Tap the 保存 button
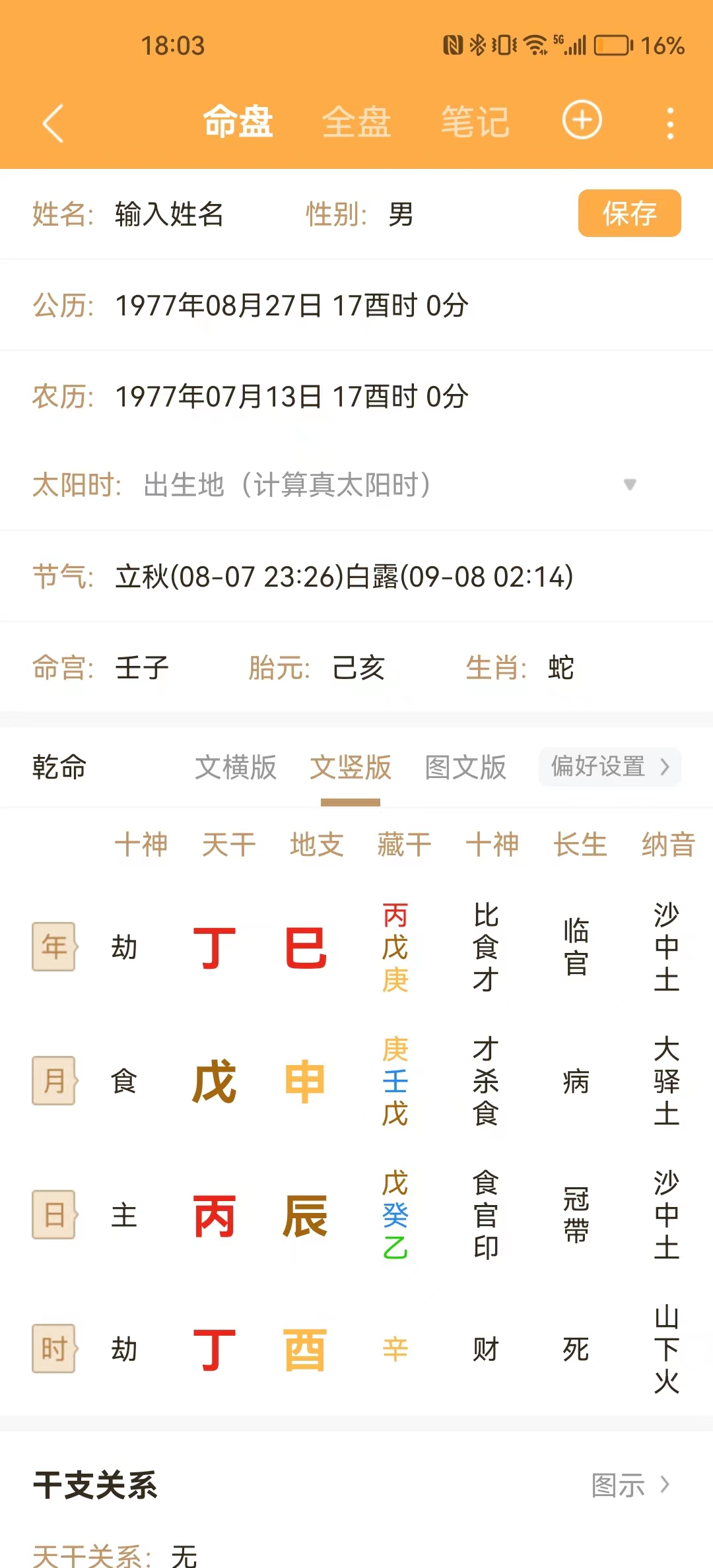The image size is (713, 1568). [x=629, y=213]
